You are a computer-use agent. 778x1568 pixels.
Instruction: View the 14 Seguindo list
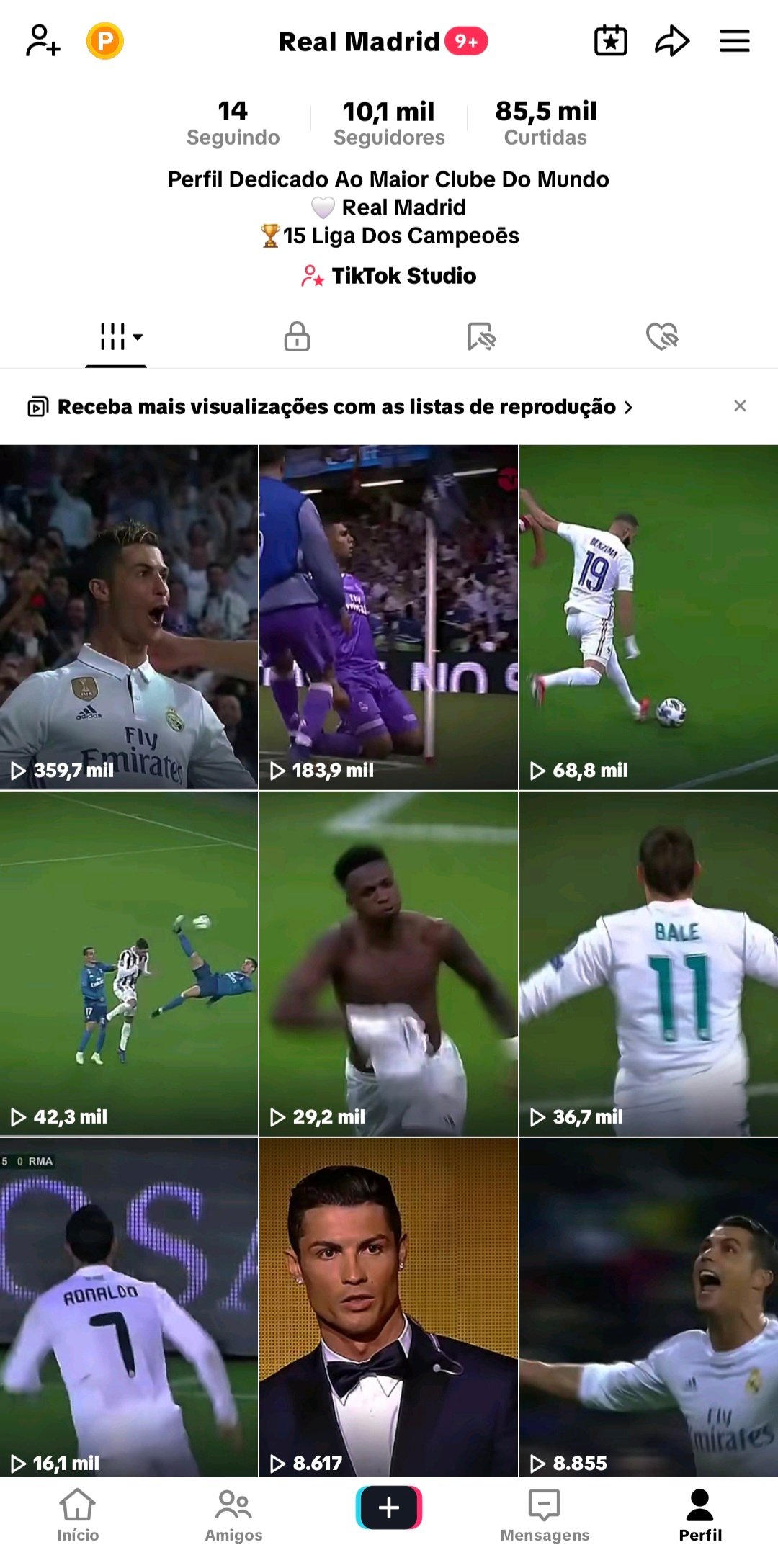click(x=233, y=123)
